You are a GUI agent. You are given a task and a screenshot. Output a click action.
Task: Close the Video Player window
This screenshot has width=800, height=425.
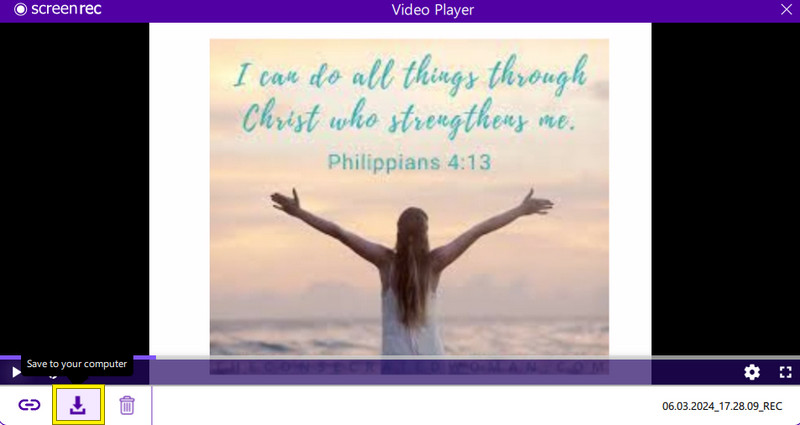pyautogui.click(x=786, y=10)
